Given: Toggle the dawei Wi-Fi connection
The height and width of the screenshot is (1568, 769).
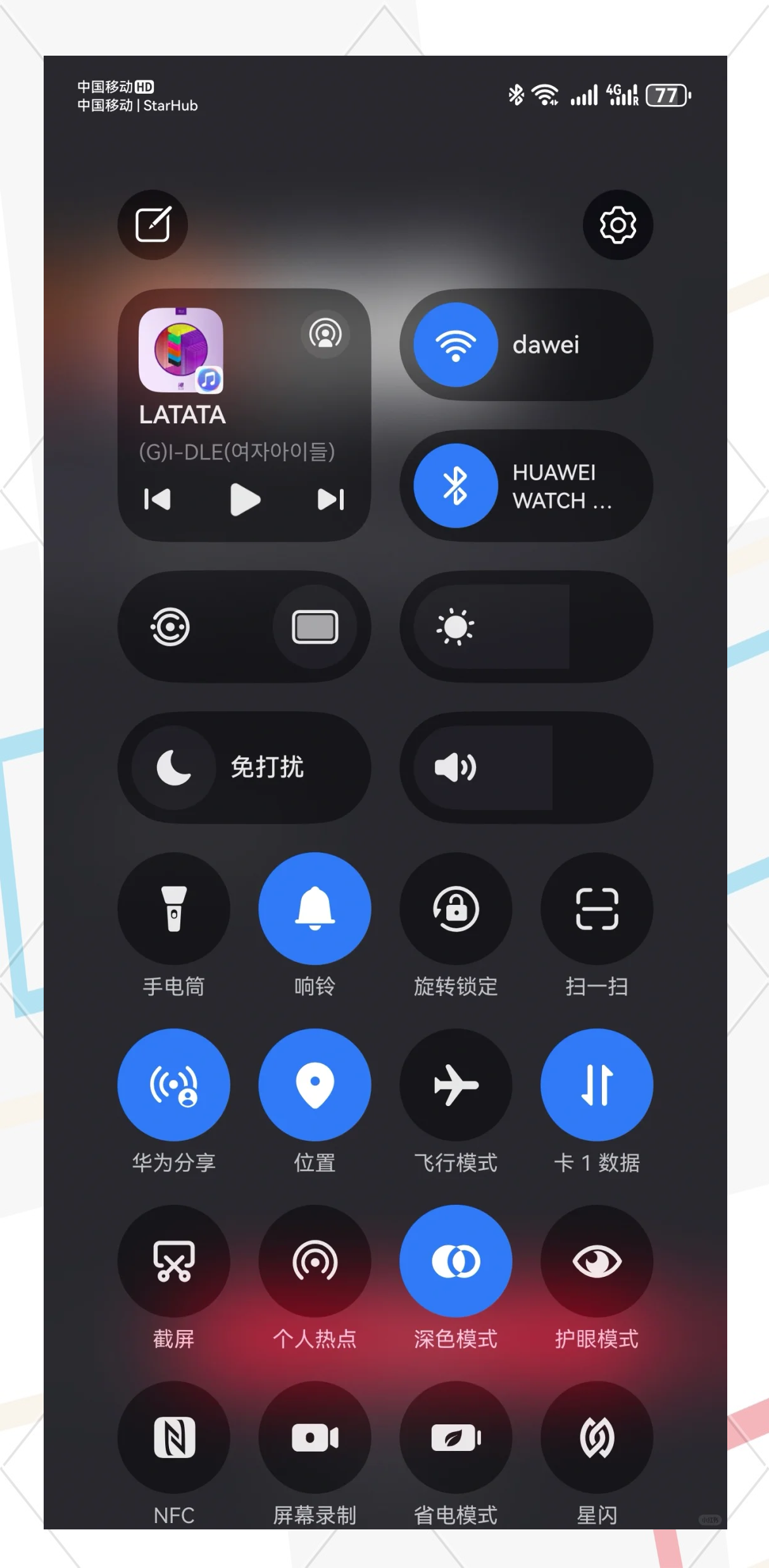Looking at the screenshot, I should click(456, 345).
